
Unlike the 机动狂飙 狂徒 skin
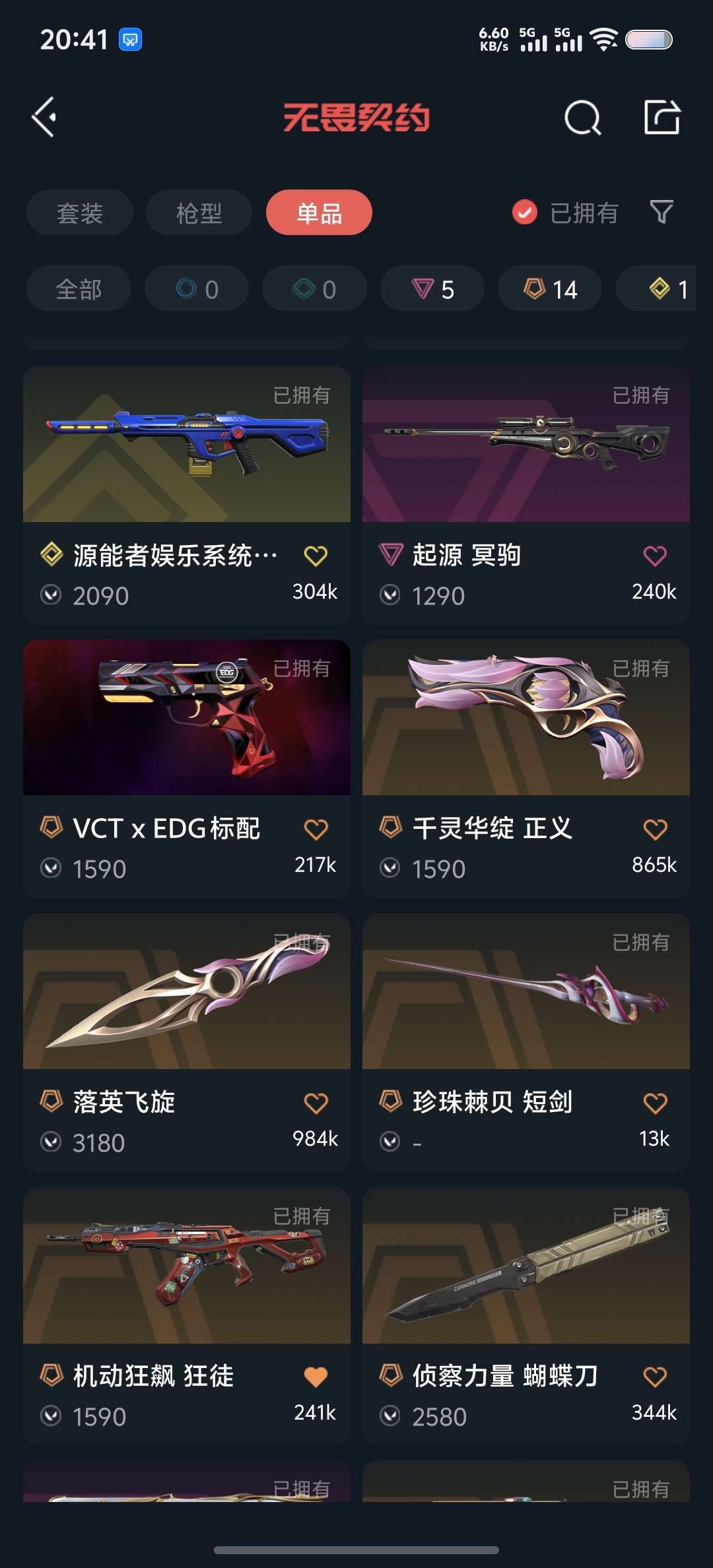(316, 1377)
